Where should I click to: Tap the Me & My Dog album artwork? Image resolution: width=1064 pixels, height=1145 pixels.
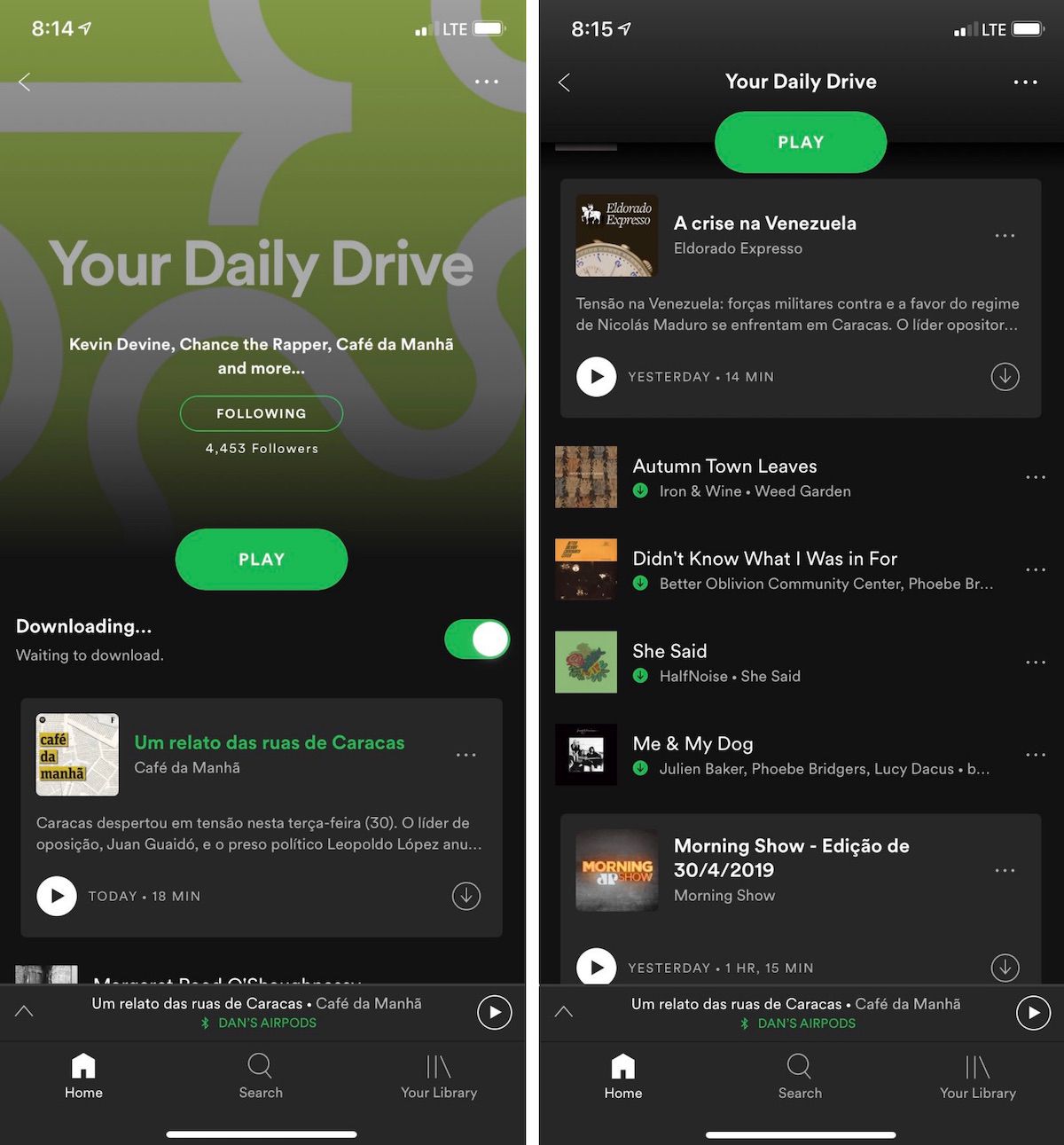click(x=585, y=755)
